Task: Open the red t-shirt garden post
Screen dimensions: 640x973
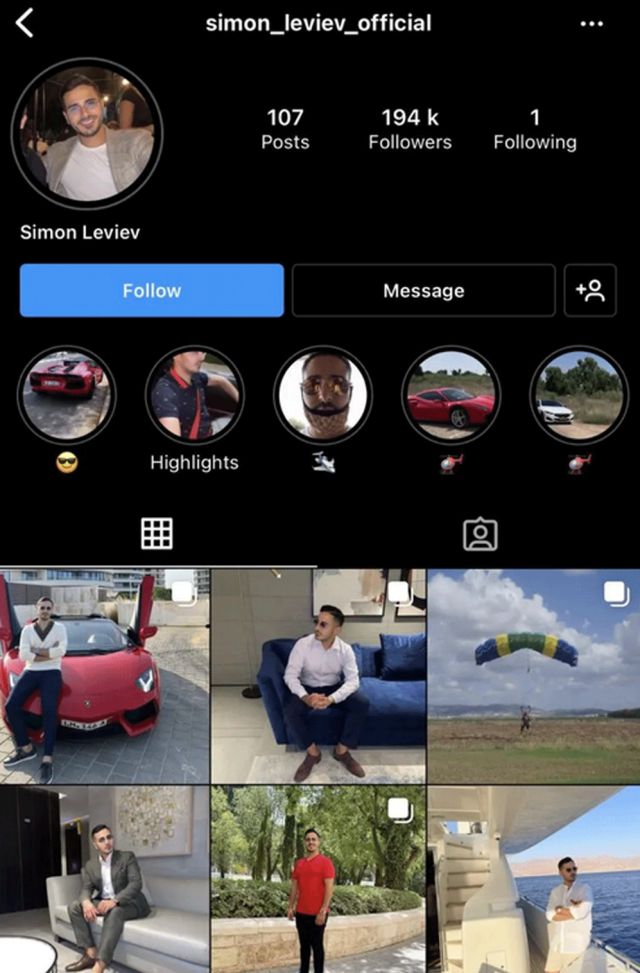Action: [318, 880]
